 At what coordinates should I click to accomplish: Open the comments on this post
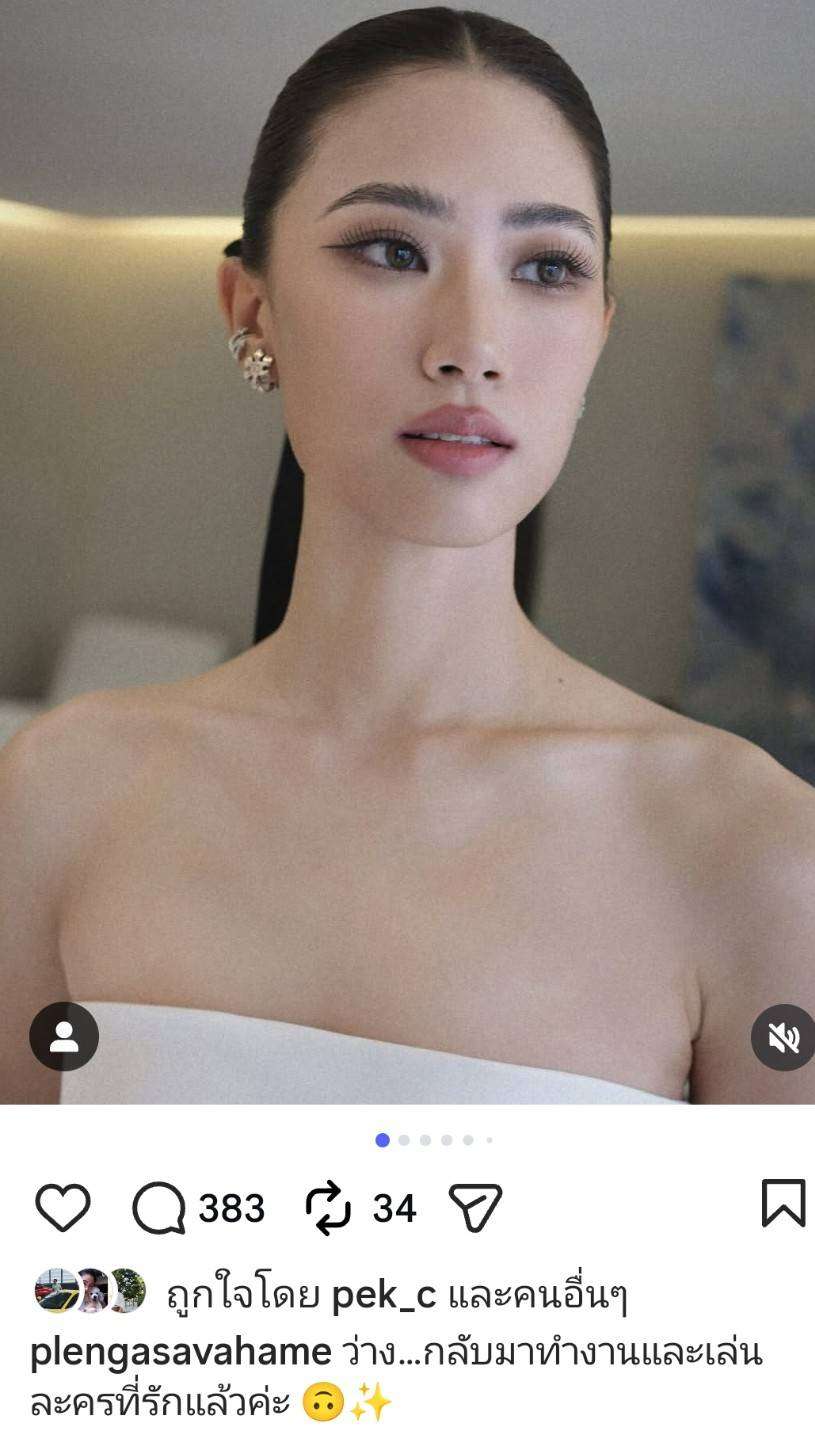click(x=160, y=1208)
